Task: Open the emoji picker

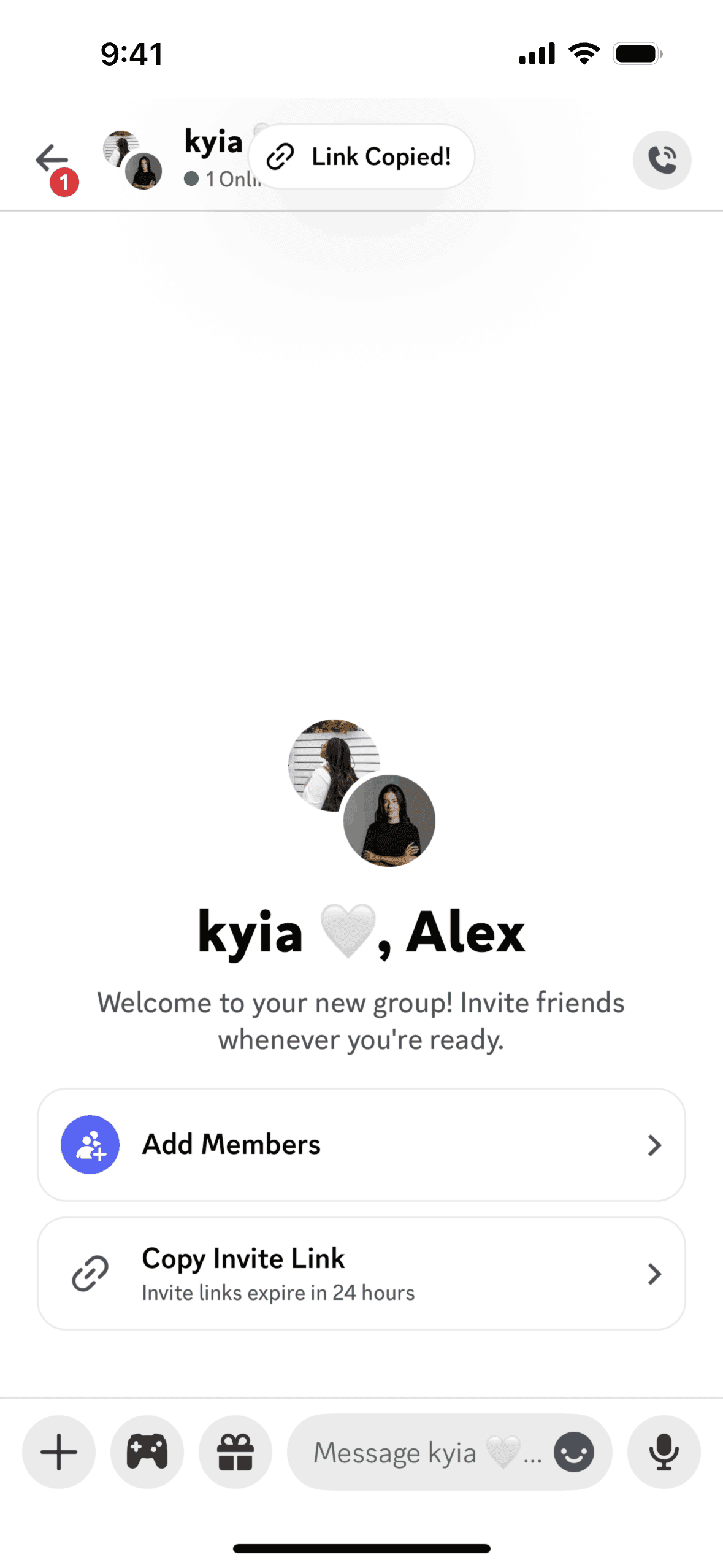Action: [x=573, y=1451]
